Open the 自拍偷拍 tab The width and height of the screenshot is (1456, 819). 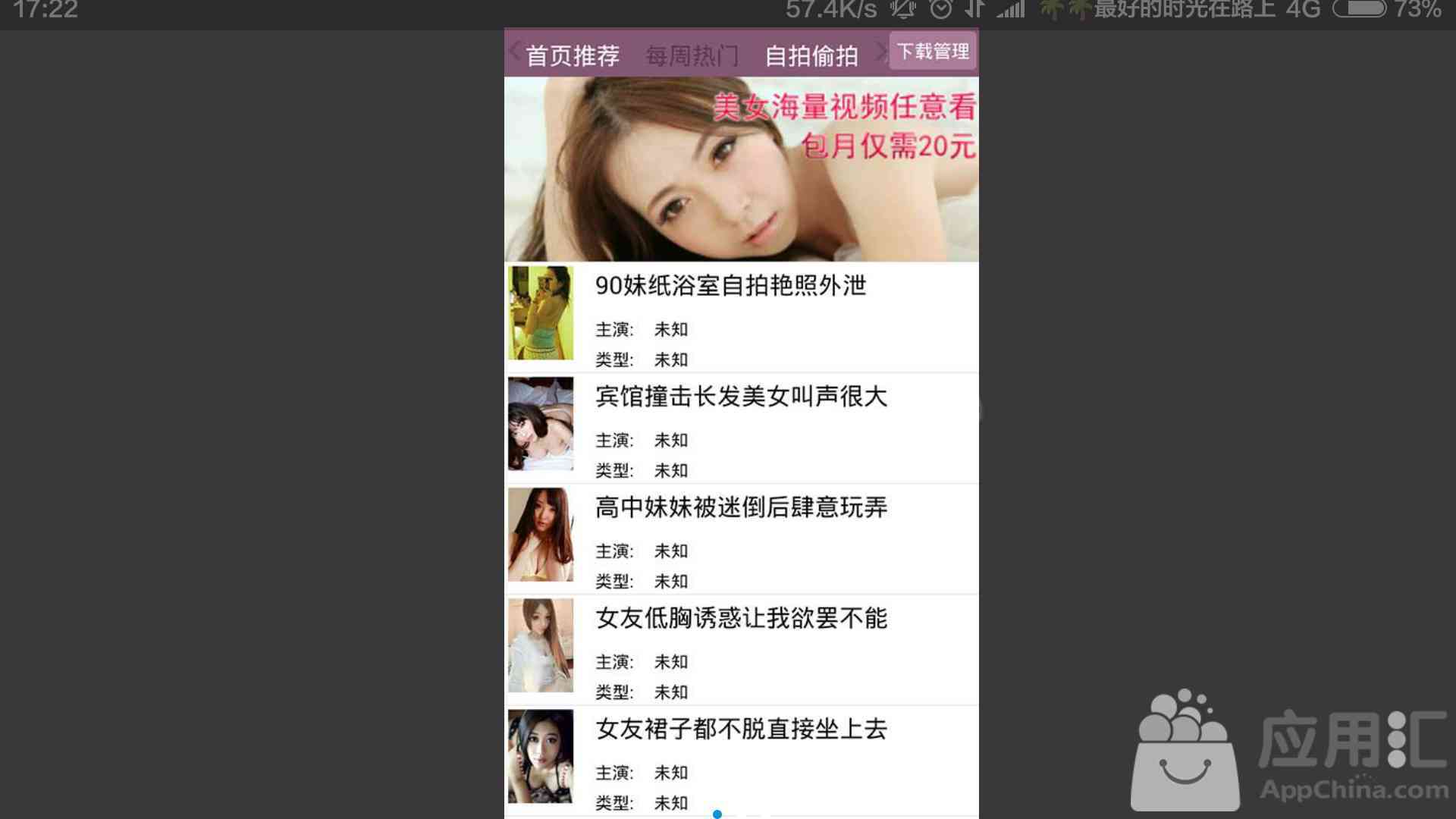tap(811, 55)
